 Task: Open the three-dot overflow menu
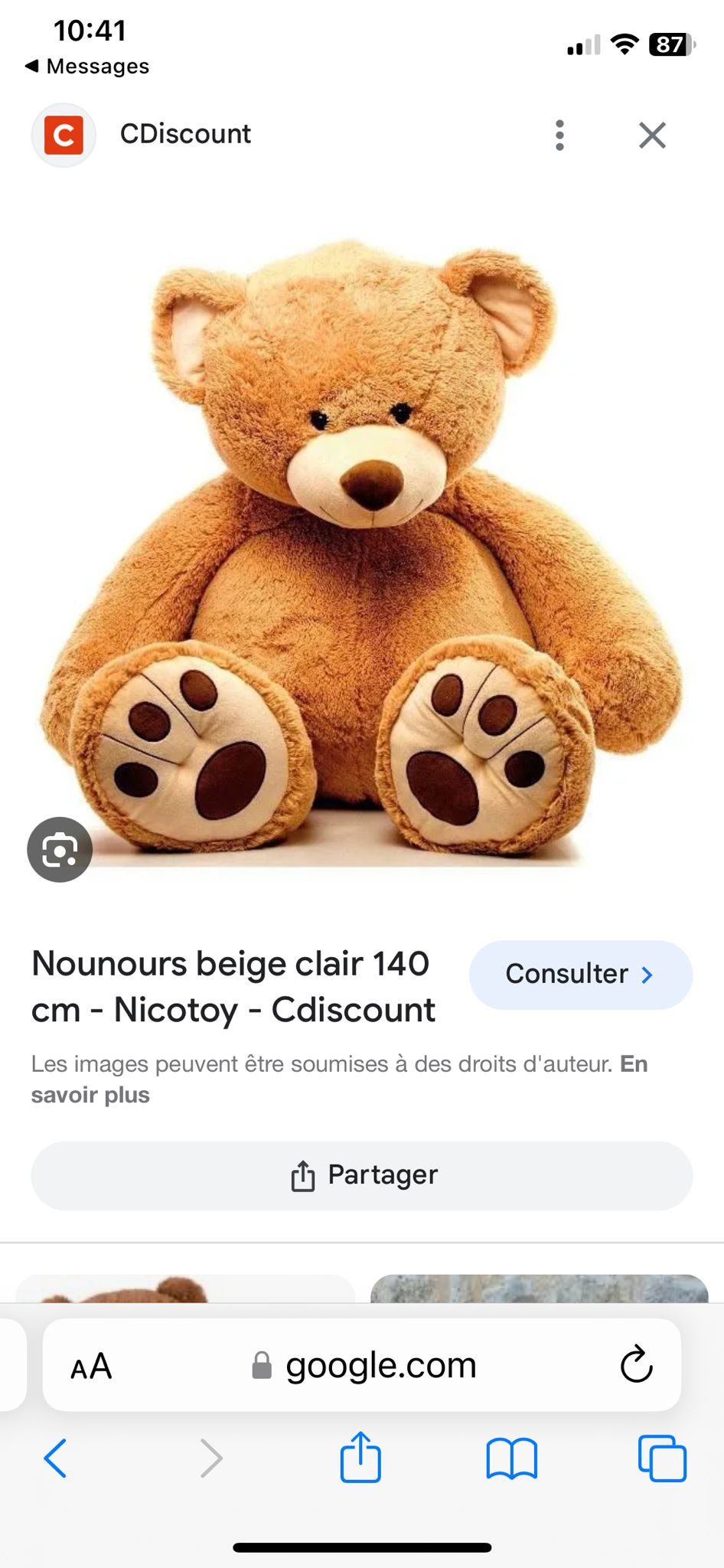pyautogui.click(x=559, y=135)
